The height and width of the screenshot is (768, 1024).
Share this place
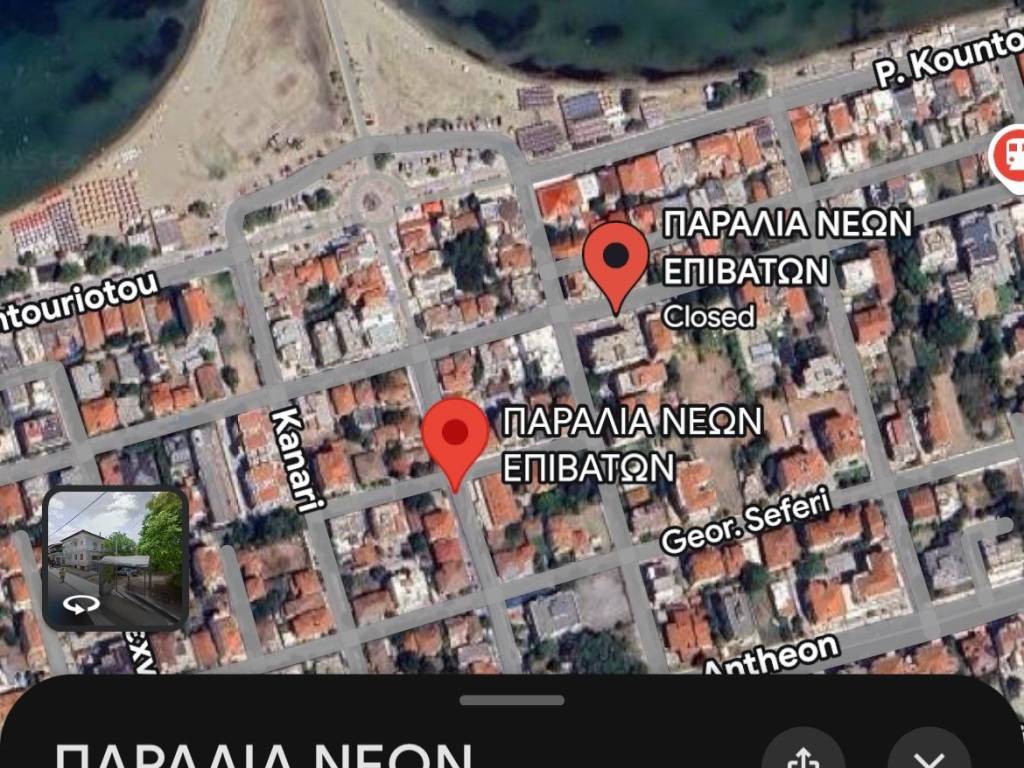coord(803,752)
